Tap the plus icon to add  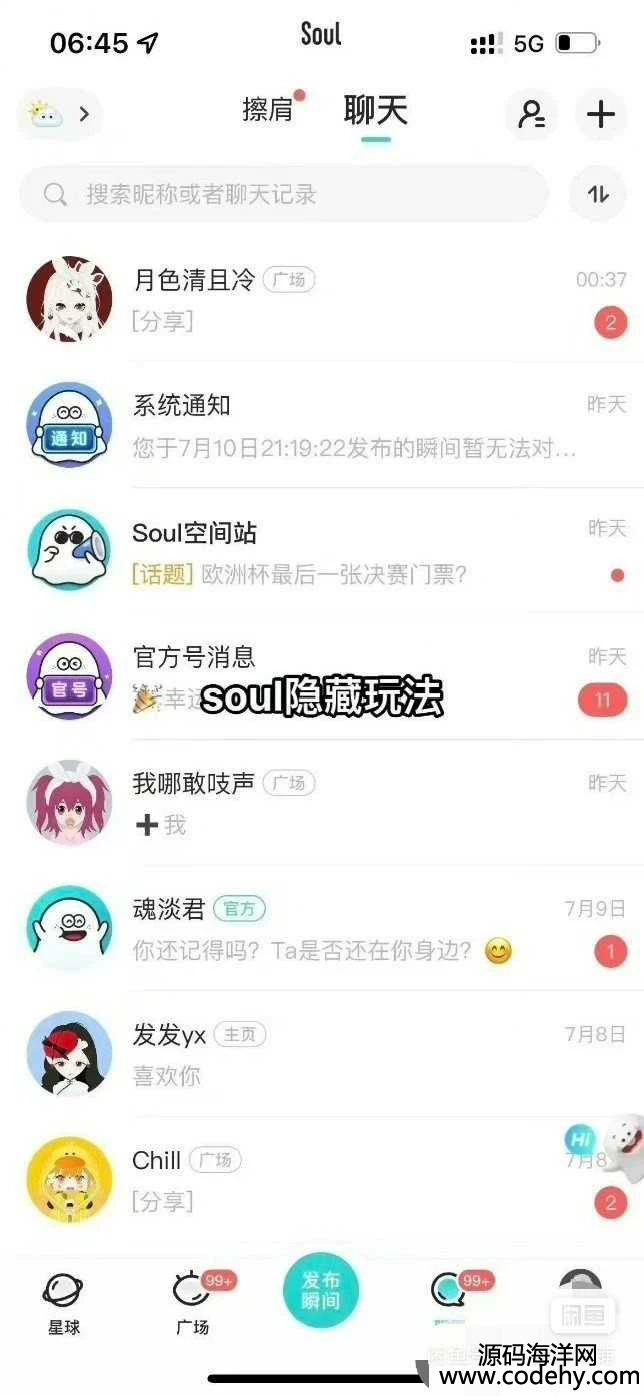click(x=601, y=114)
